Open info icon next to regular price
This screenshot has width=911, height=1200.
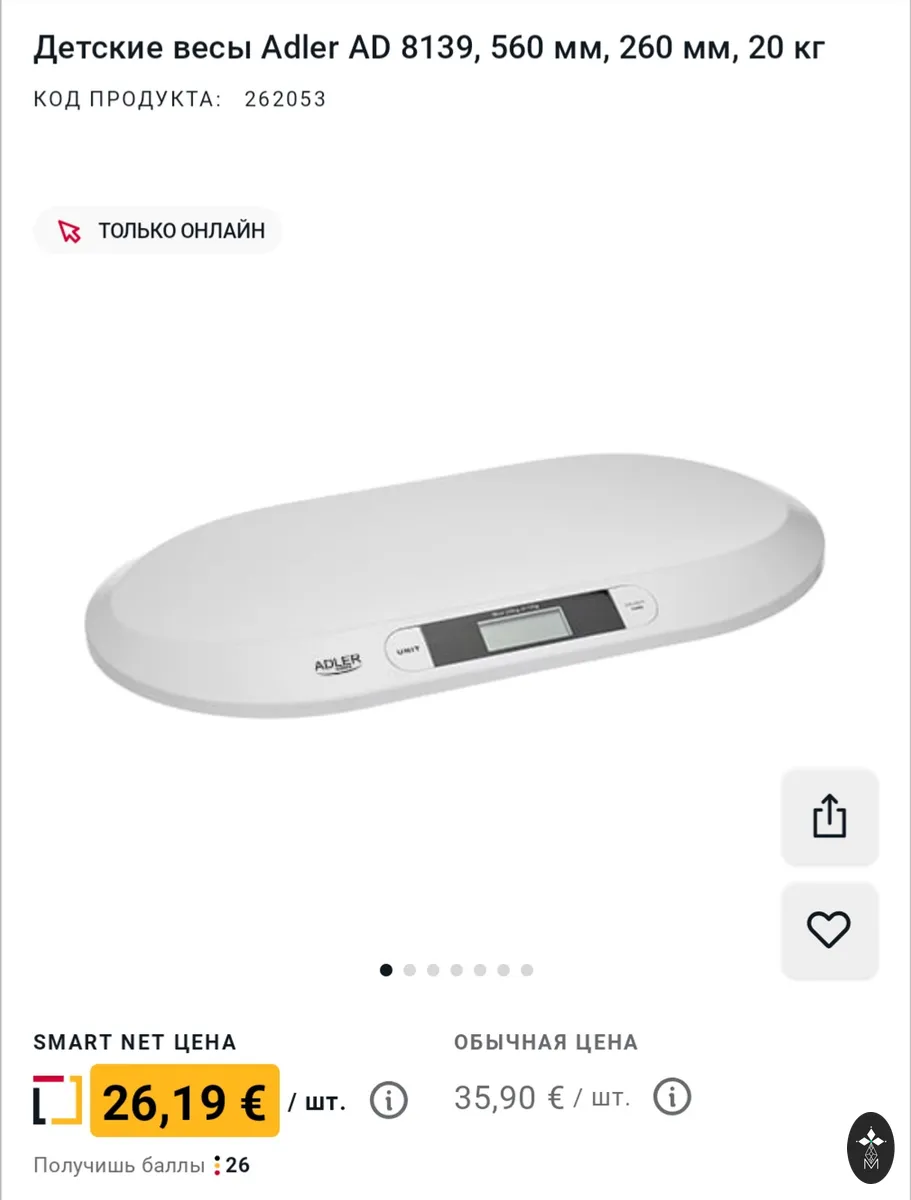pyautogui.click(x=672, y=1097)
